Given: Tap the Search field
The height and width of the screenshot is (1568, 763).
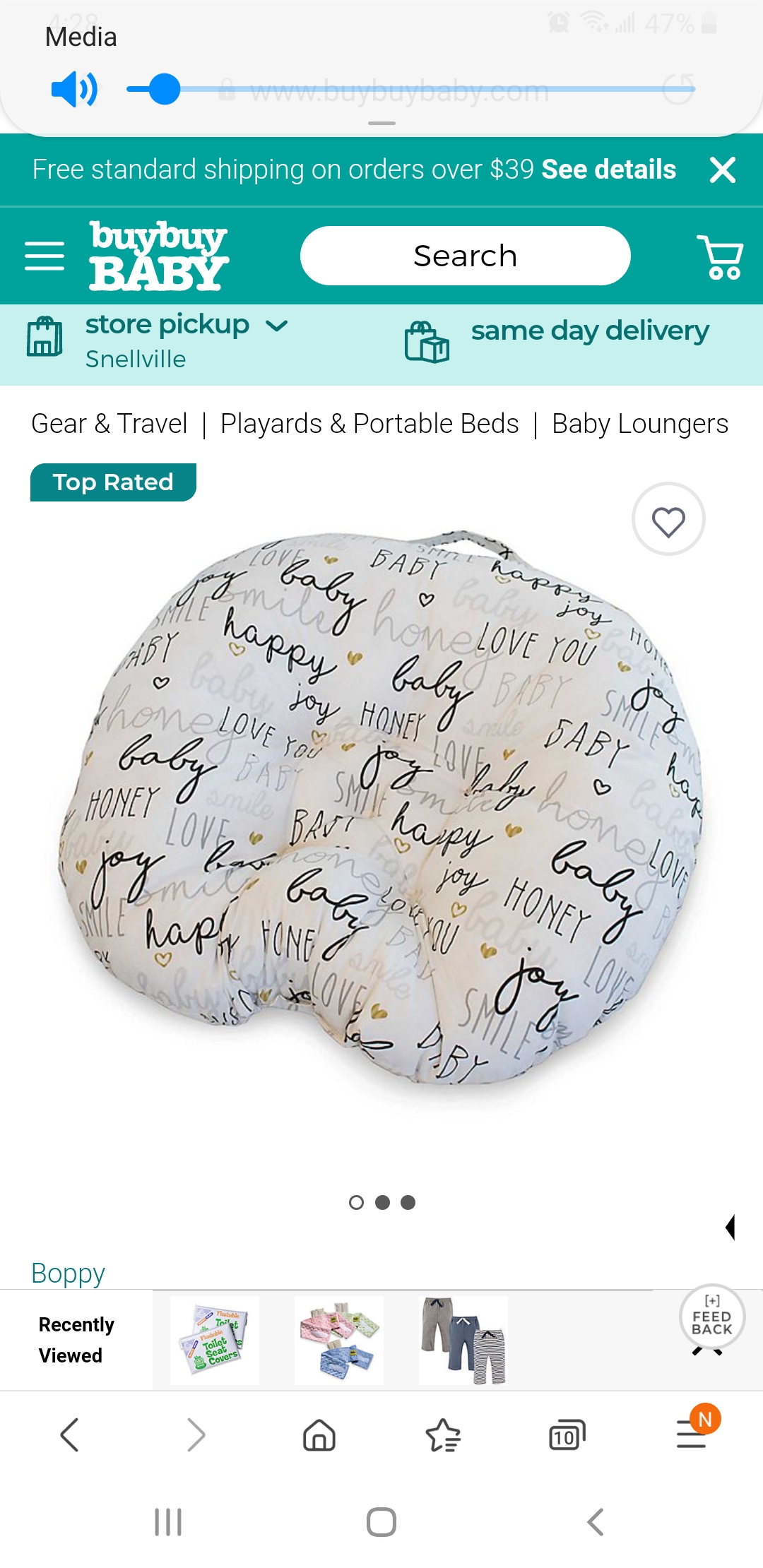Looking at the screenshot, I should click(465, 256).
